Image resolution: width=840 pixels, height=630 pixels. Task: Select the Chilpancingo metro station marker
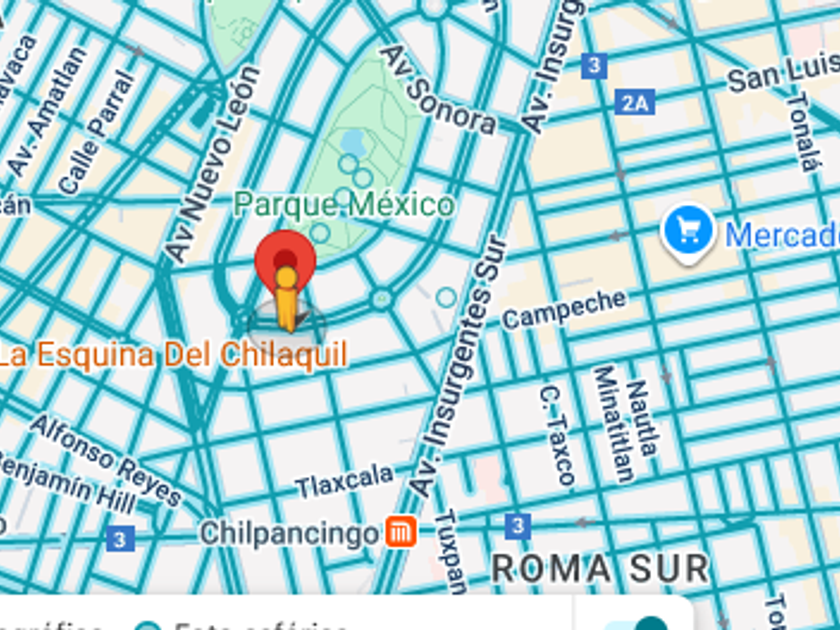[402, 533]
